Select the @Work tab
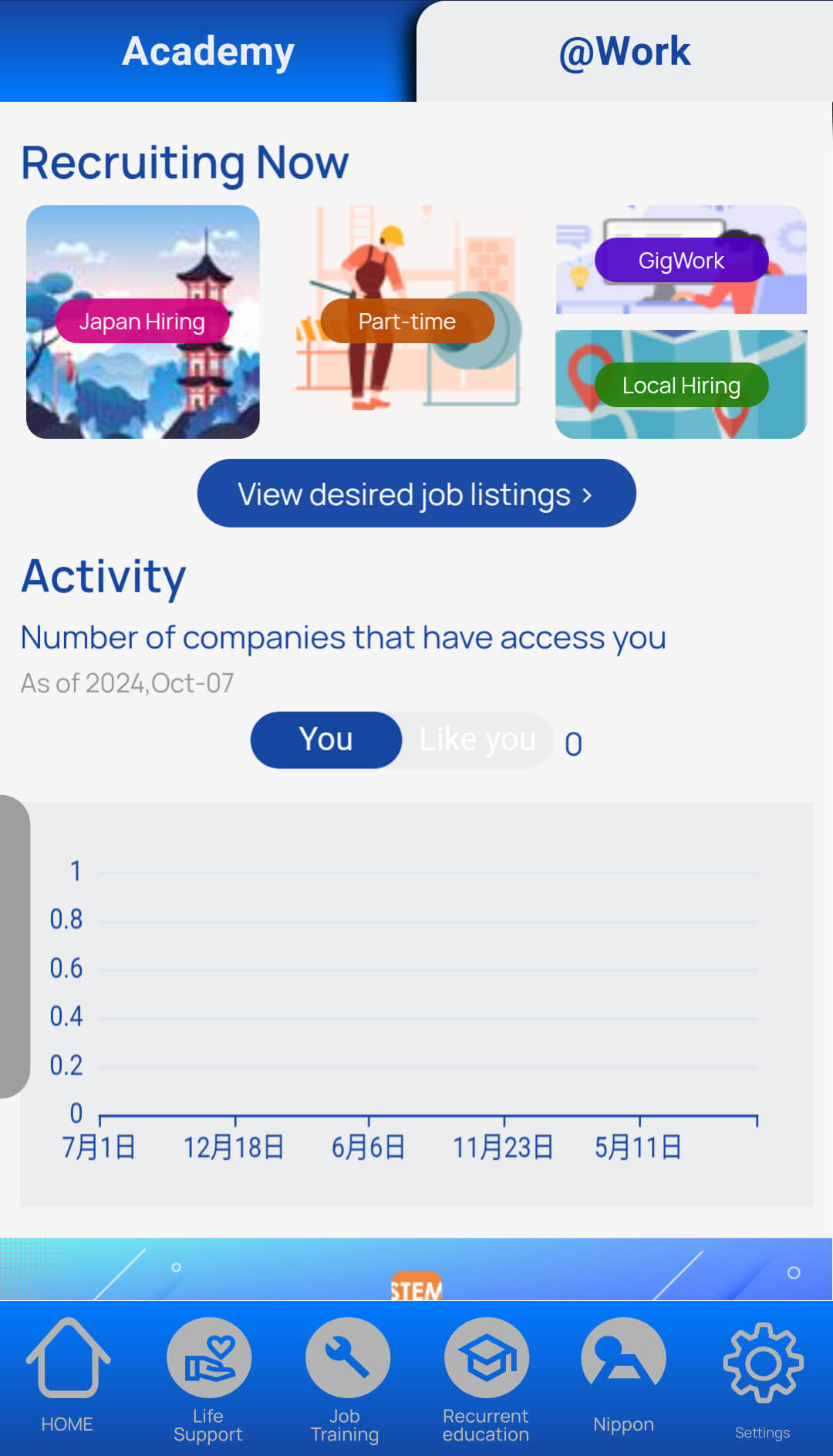The height and width of the screenshot is (1456, 833). click(625, 51)
